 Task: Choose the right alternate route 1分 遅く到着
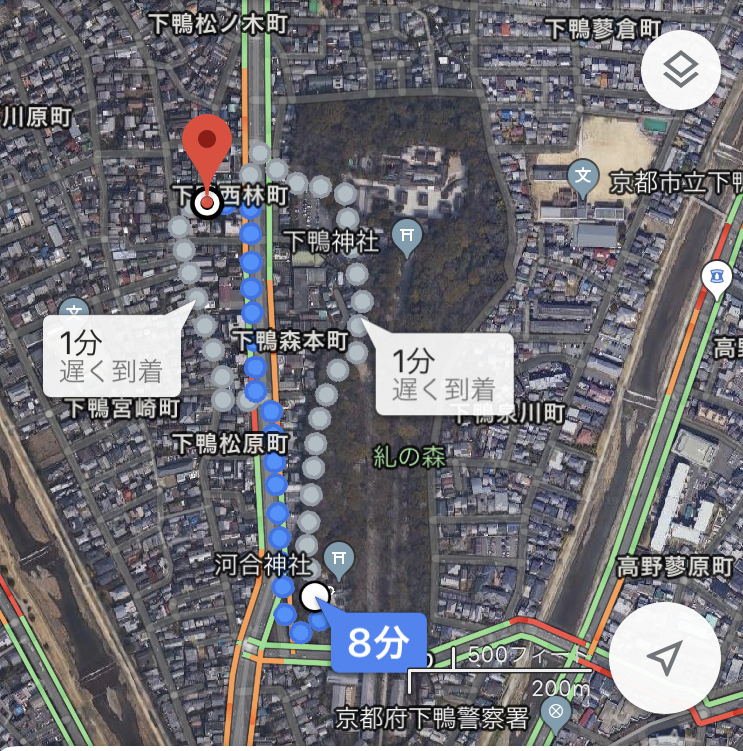point(443,375)
